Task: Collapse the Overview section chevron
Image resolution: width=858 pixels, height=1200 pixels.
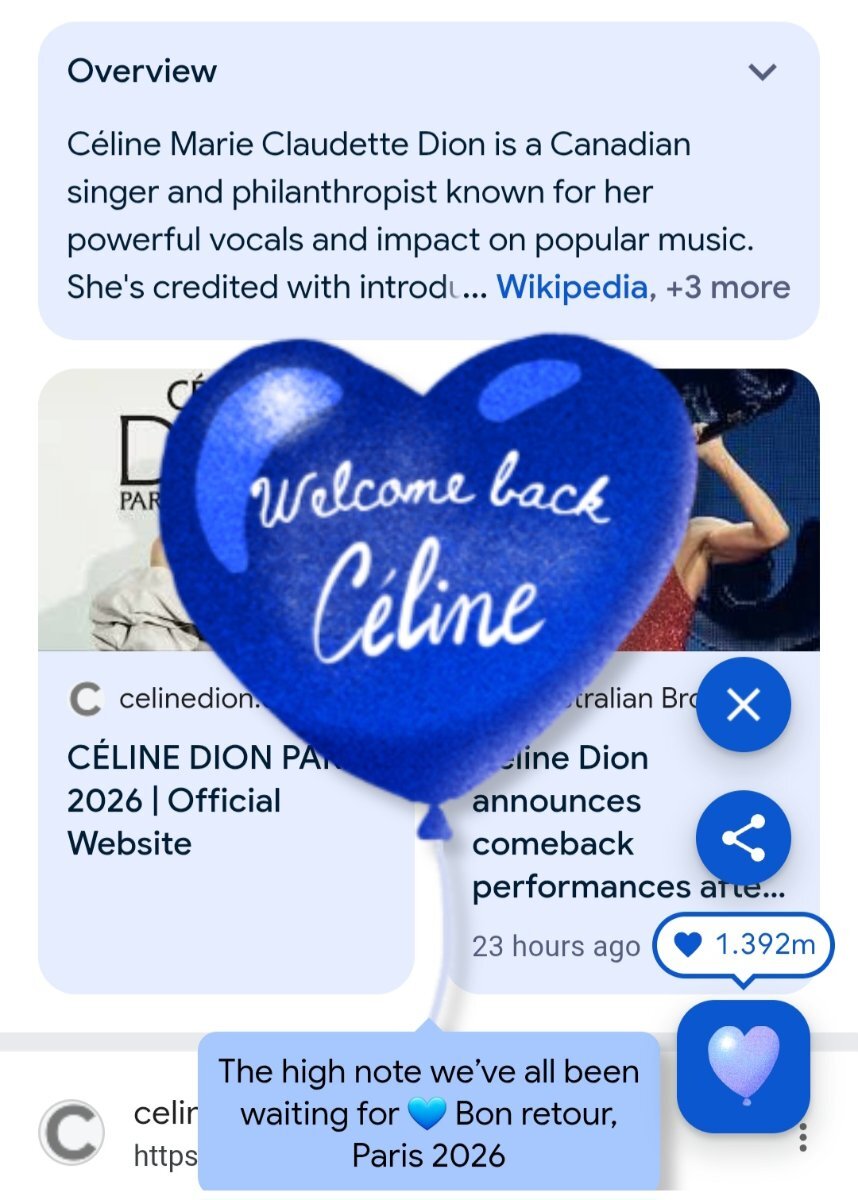Action: pos(763,72)
